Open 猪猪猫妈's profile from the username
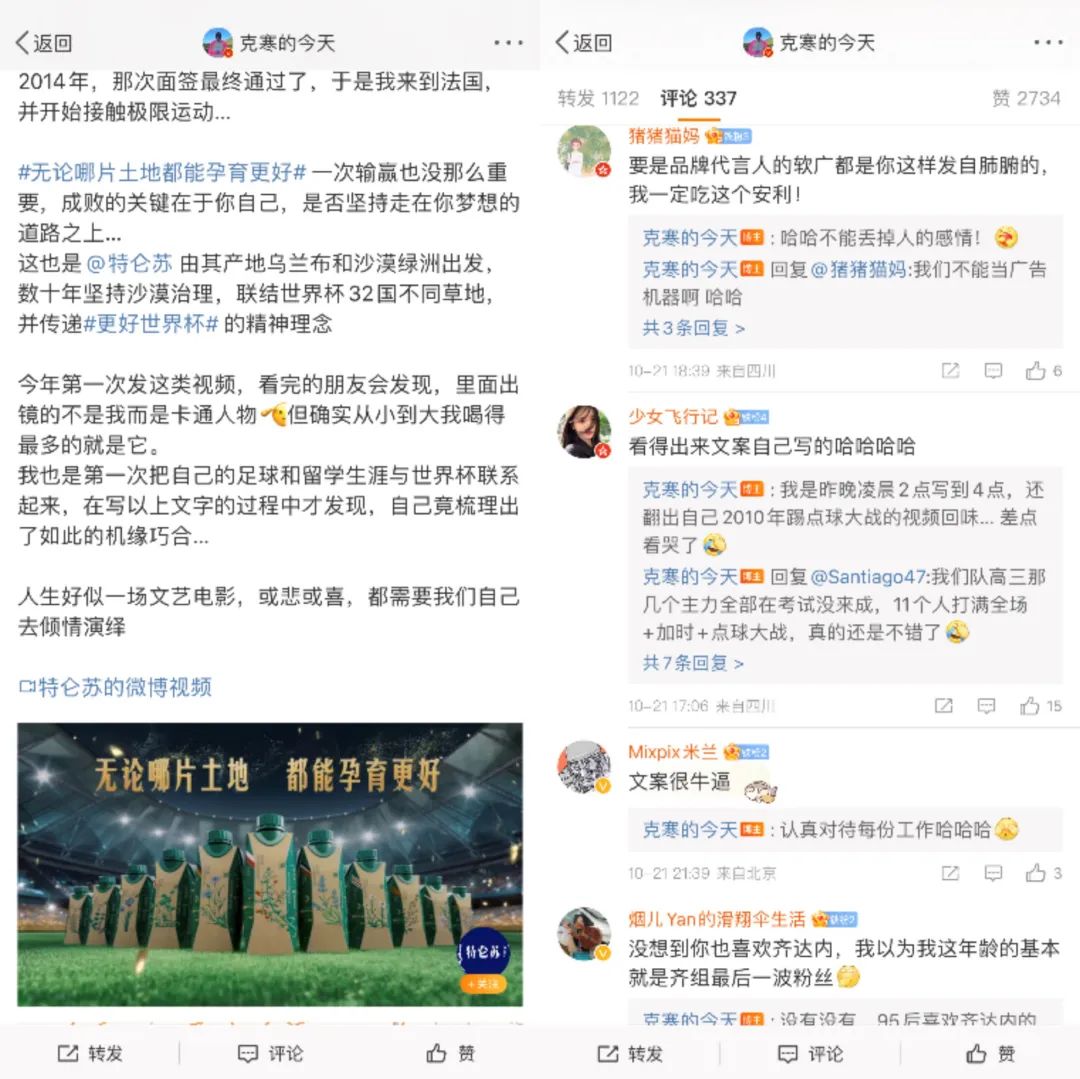The width and height of the screenshot is (1080, 1079). click(x=664, y=136)
